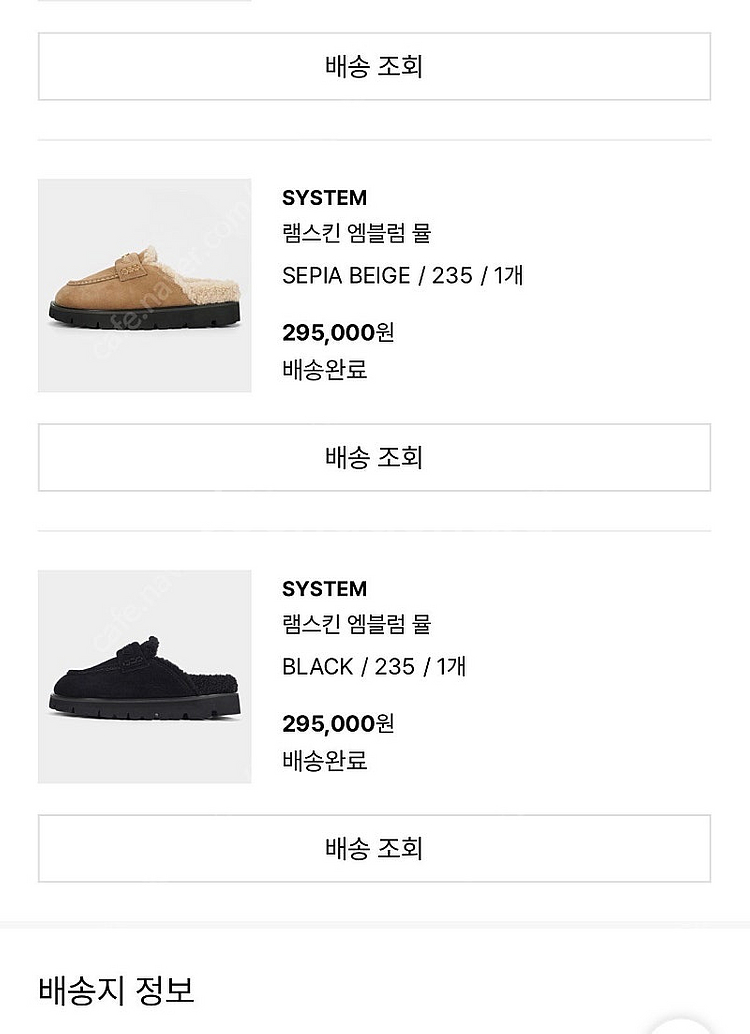This screenshot has height=1034, width=750.
Task: Click the first 배송 조회 button at top
Action: (x=375, y=66)
